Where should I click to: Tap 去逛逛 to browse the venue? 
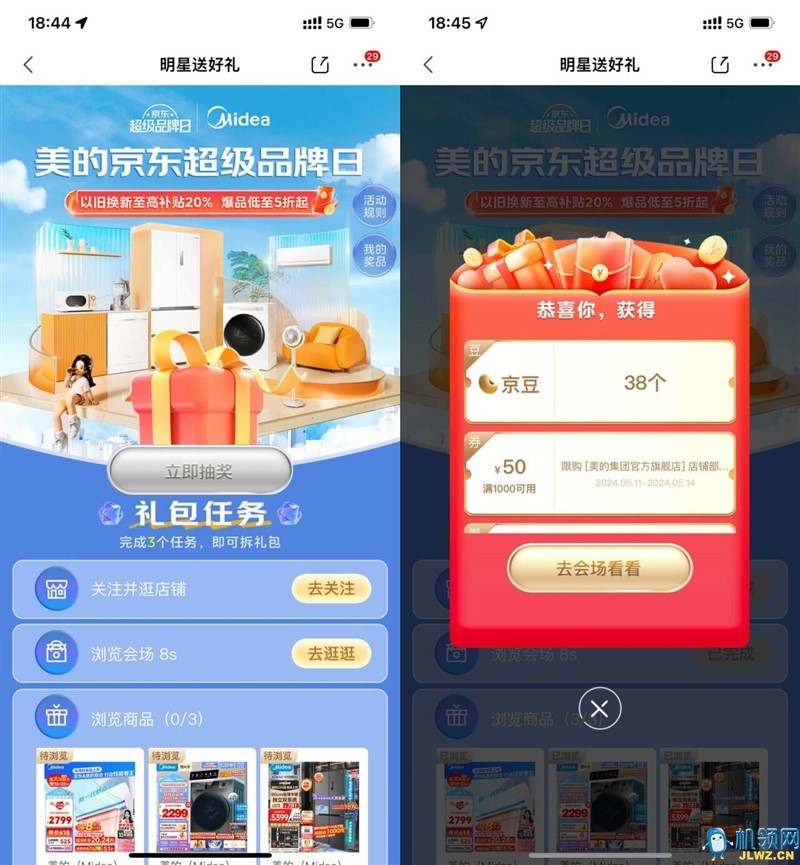(331, 653)
